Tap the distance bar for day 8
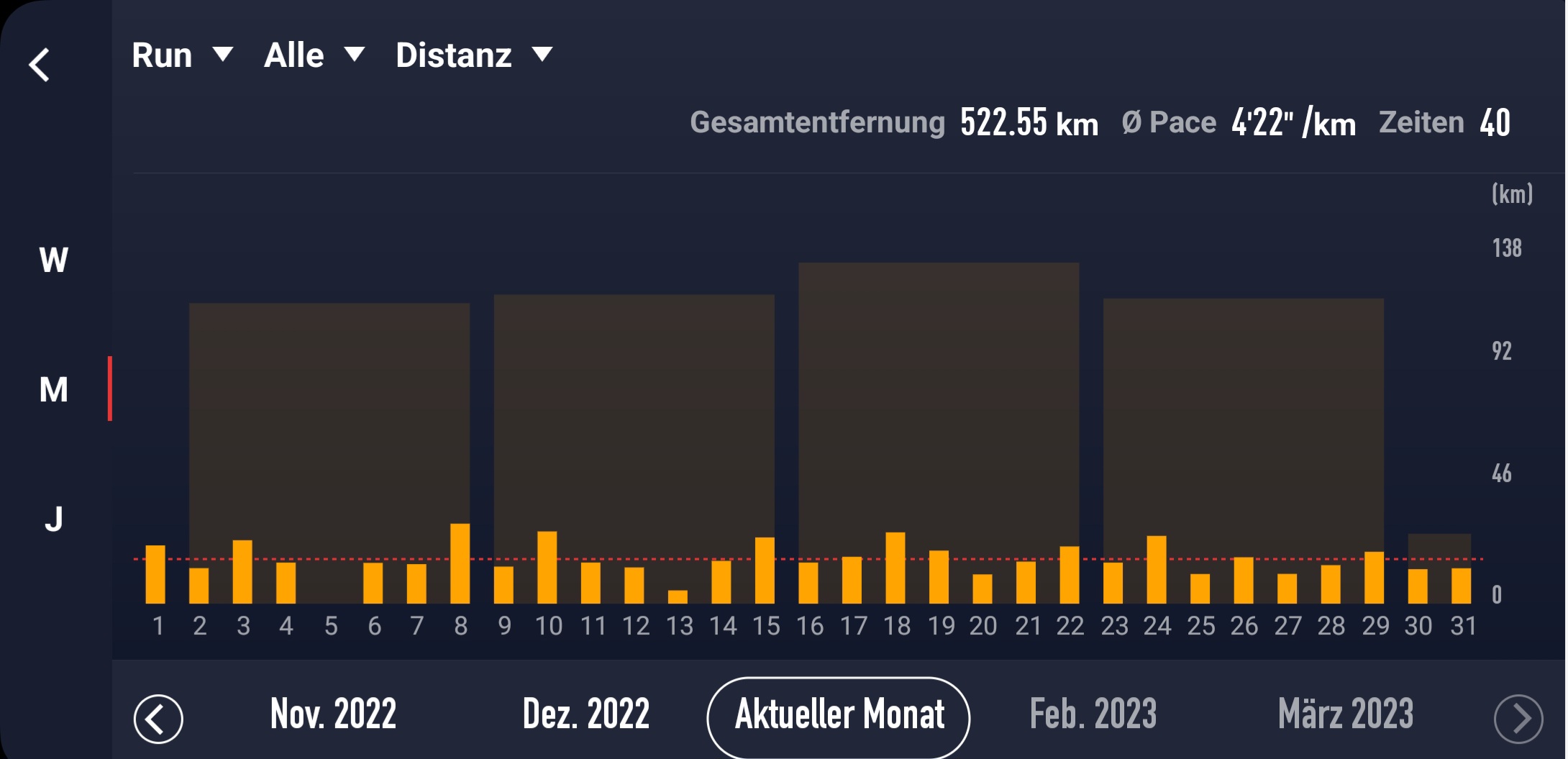The image size is (1568, 759). (x=460, y=563)
